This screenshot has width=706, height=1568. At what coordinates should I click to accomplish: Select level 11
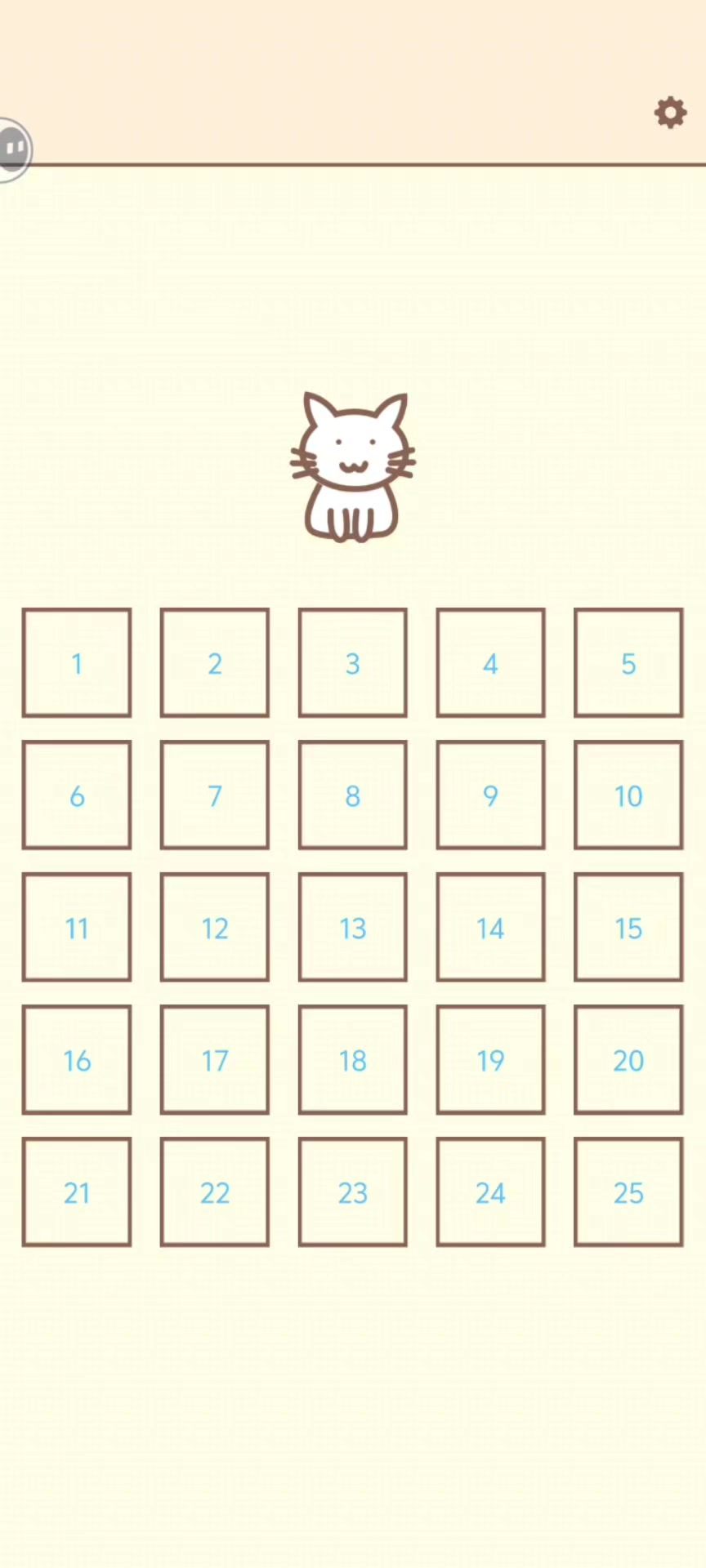(x=77, y=928)
